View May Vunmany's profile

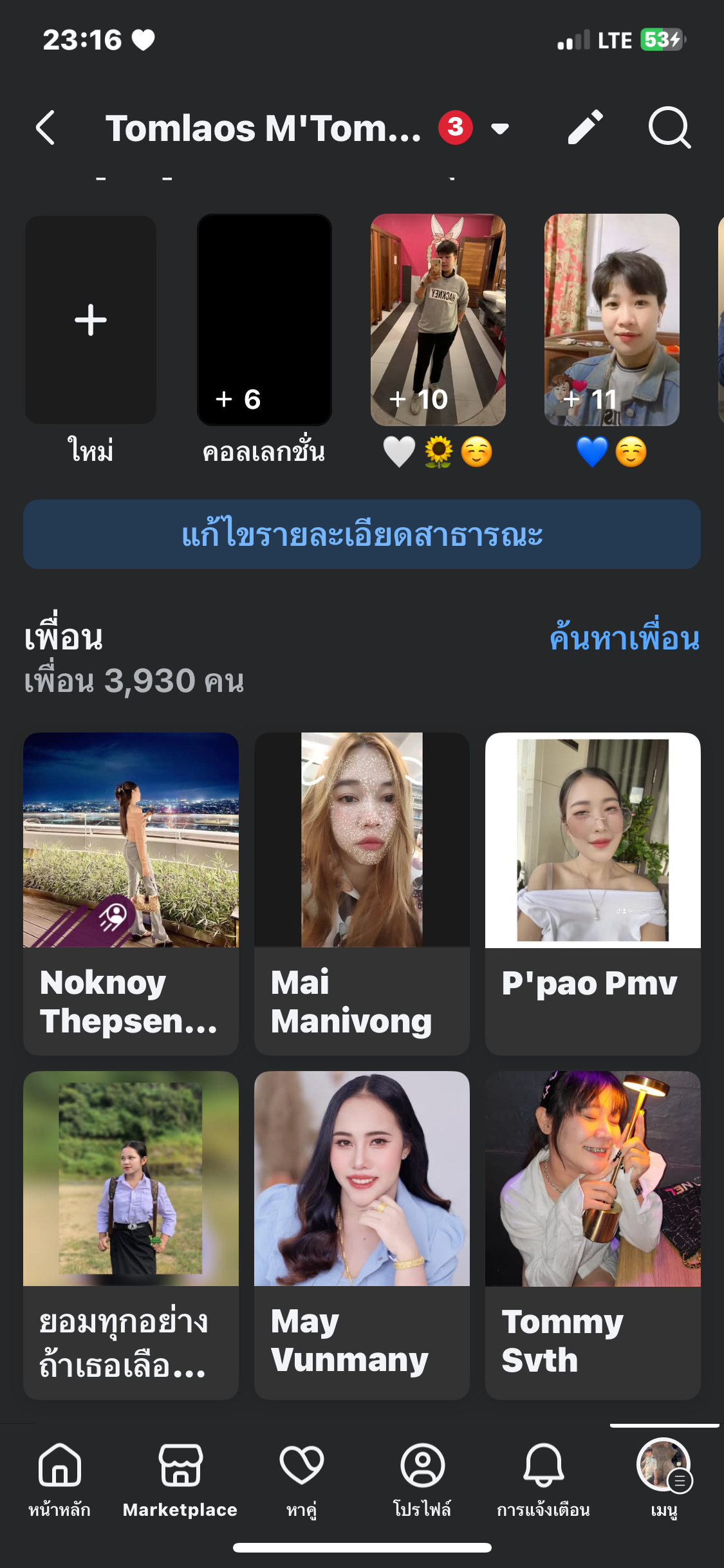pyautogui.click(x=362, y=1234)
